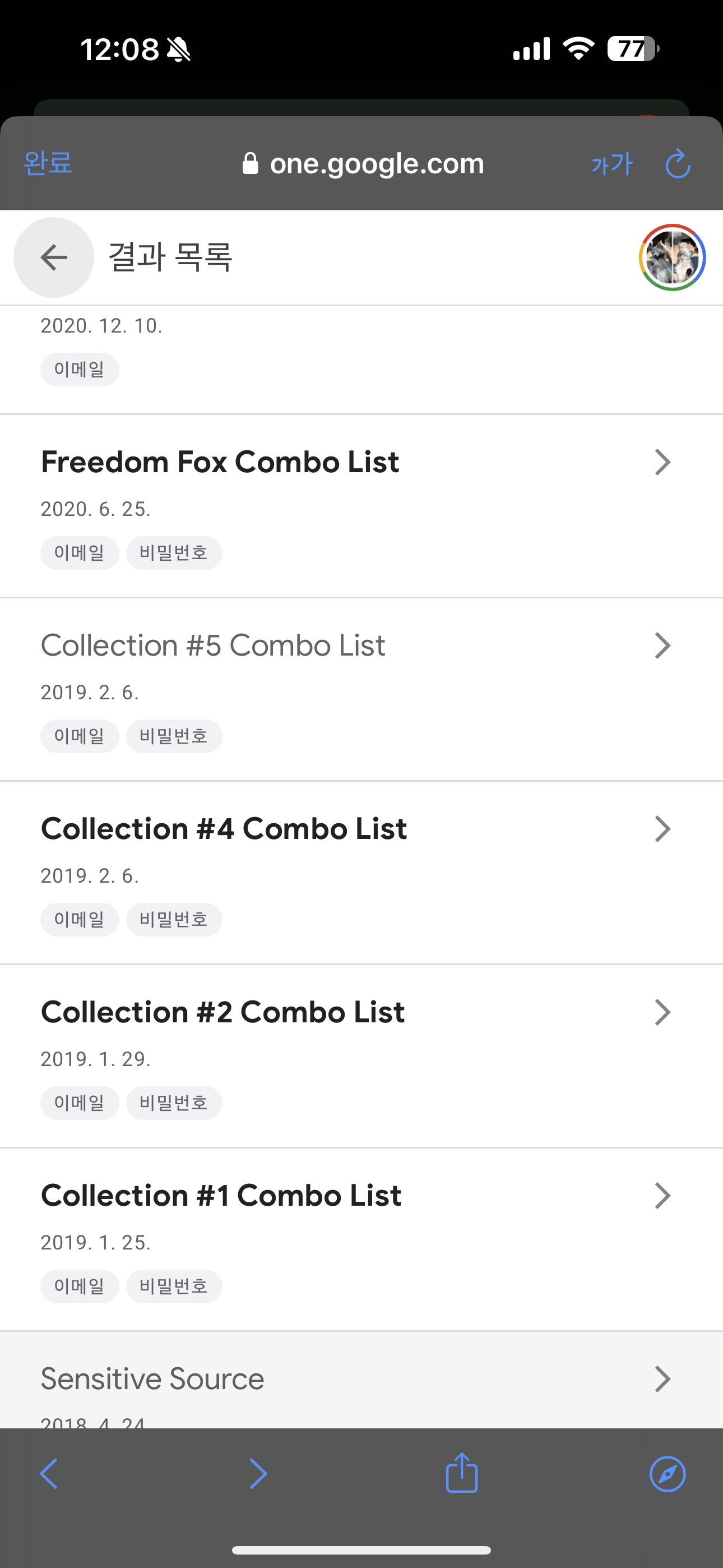Tap 완료 to close the browser view
723x1568 pixels.
48,163
